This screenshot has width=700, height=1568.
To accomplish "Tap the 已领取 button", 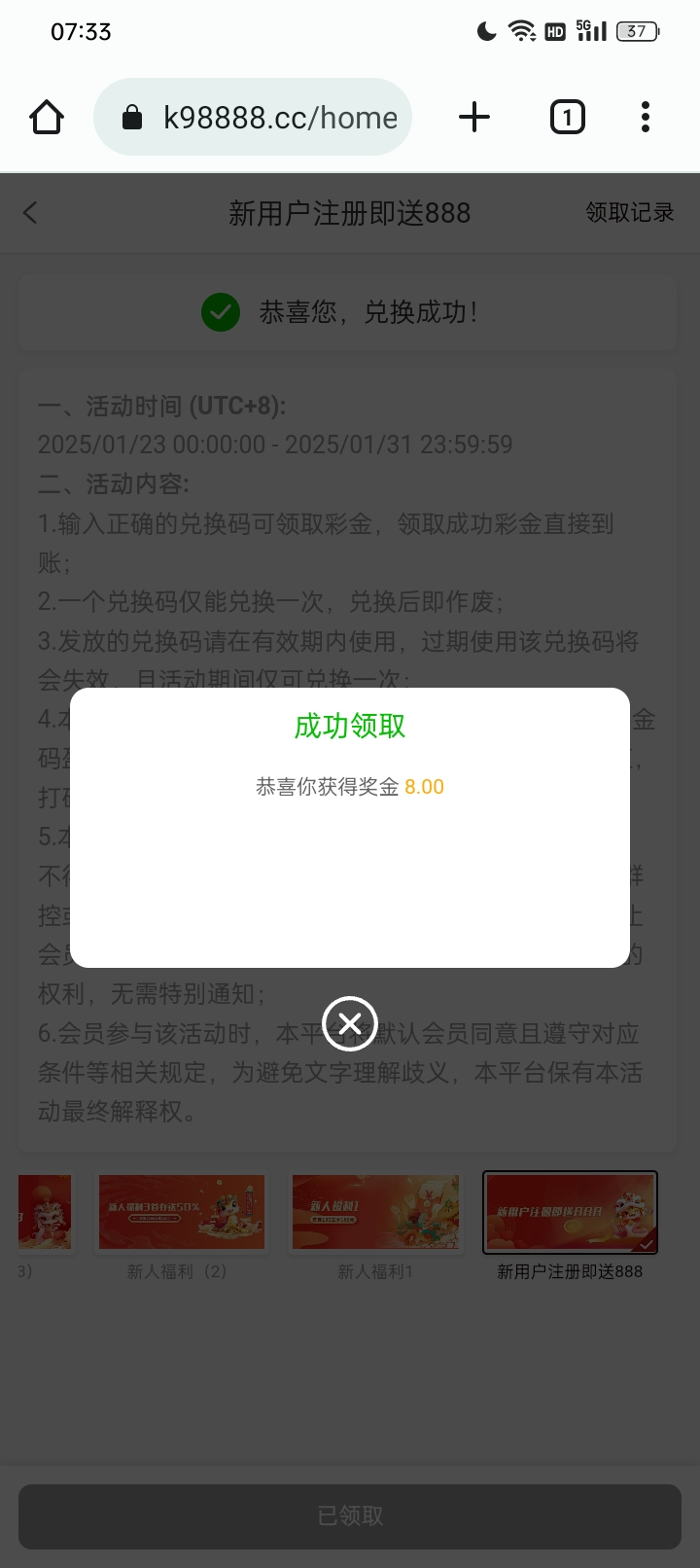I will tap(350, 1515).
